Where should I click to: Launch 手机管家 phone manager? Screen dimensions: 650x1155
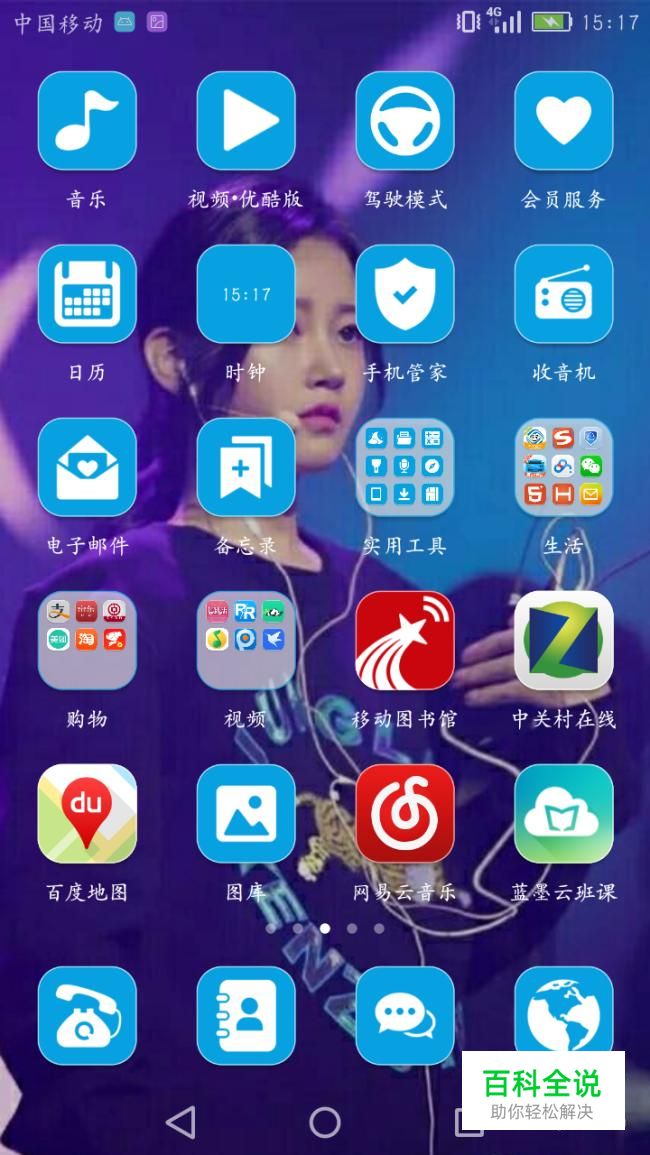(405, 294)
